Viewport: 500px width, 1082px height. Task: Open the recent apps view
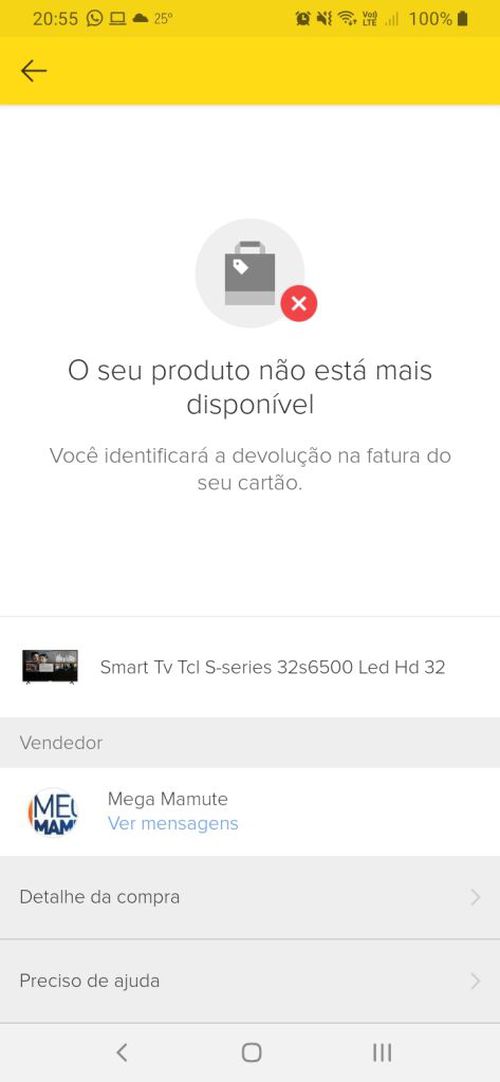click(382, 1052)
